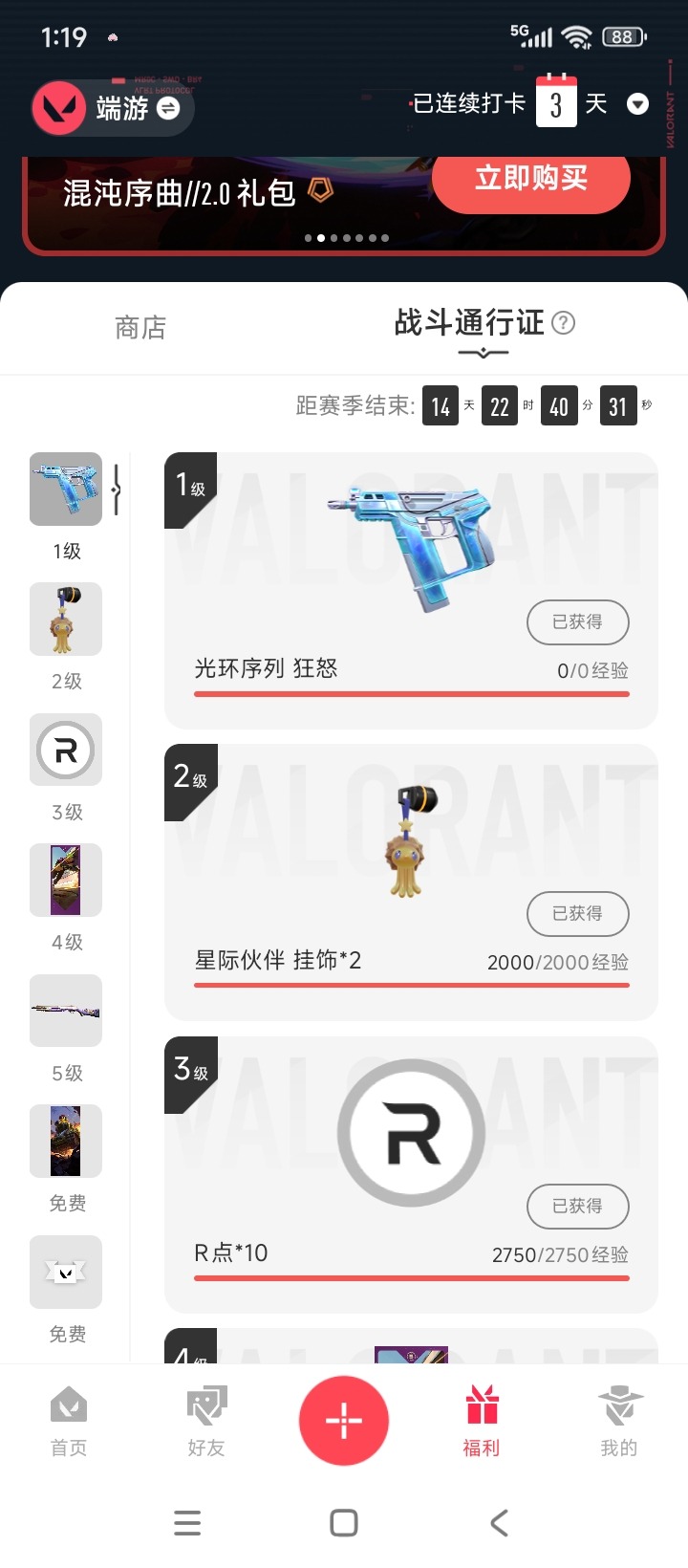This screenshot has width=688, height=1568.
Task: Jump to the 3级 R点 reward in sidebar
Action: tap(66, 751)
